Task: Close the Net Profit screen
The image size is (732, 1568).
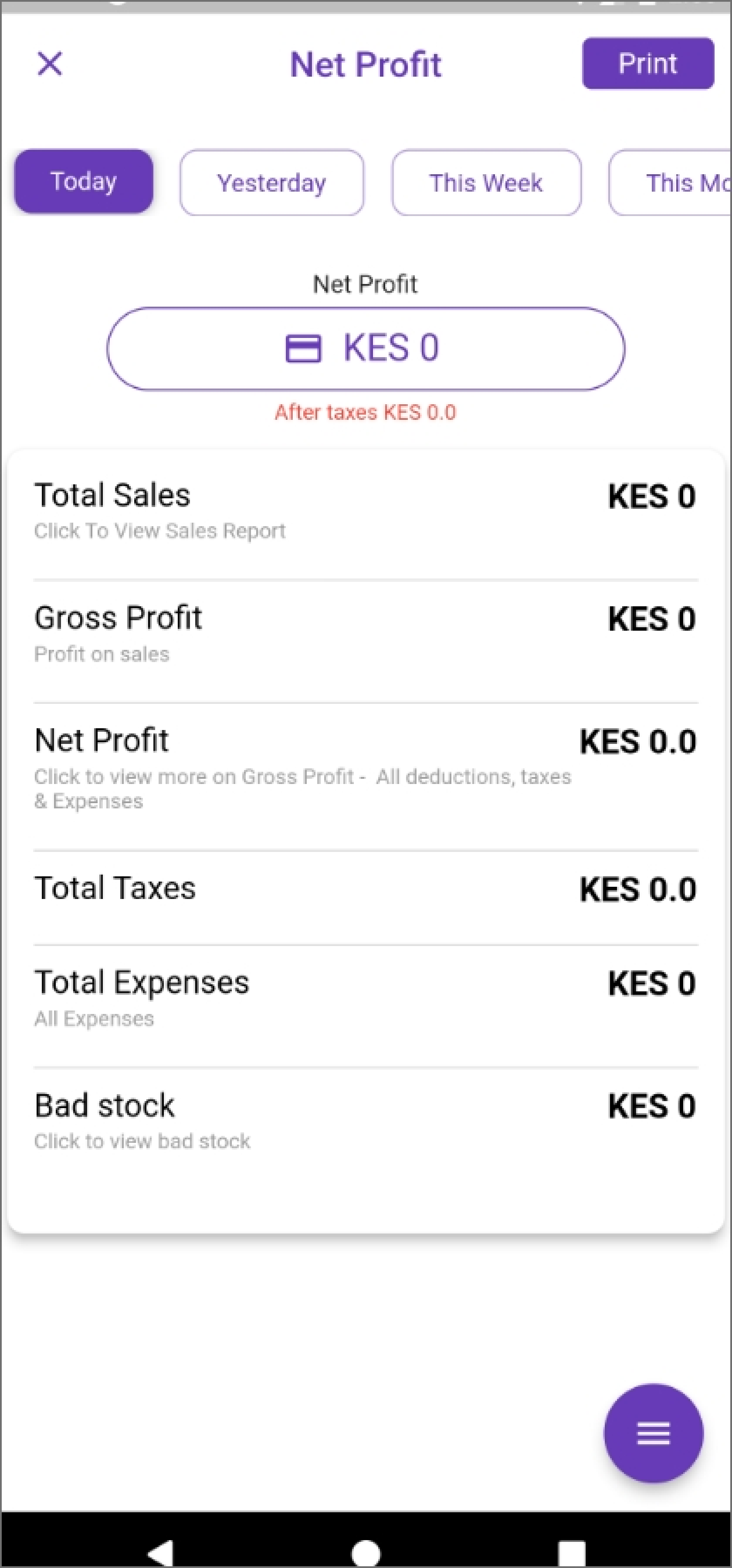Action: point(49,63)
